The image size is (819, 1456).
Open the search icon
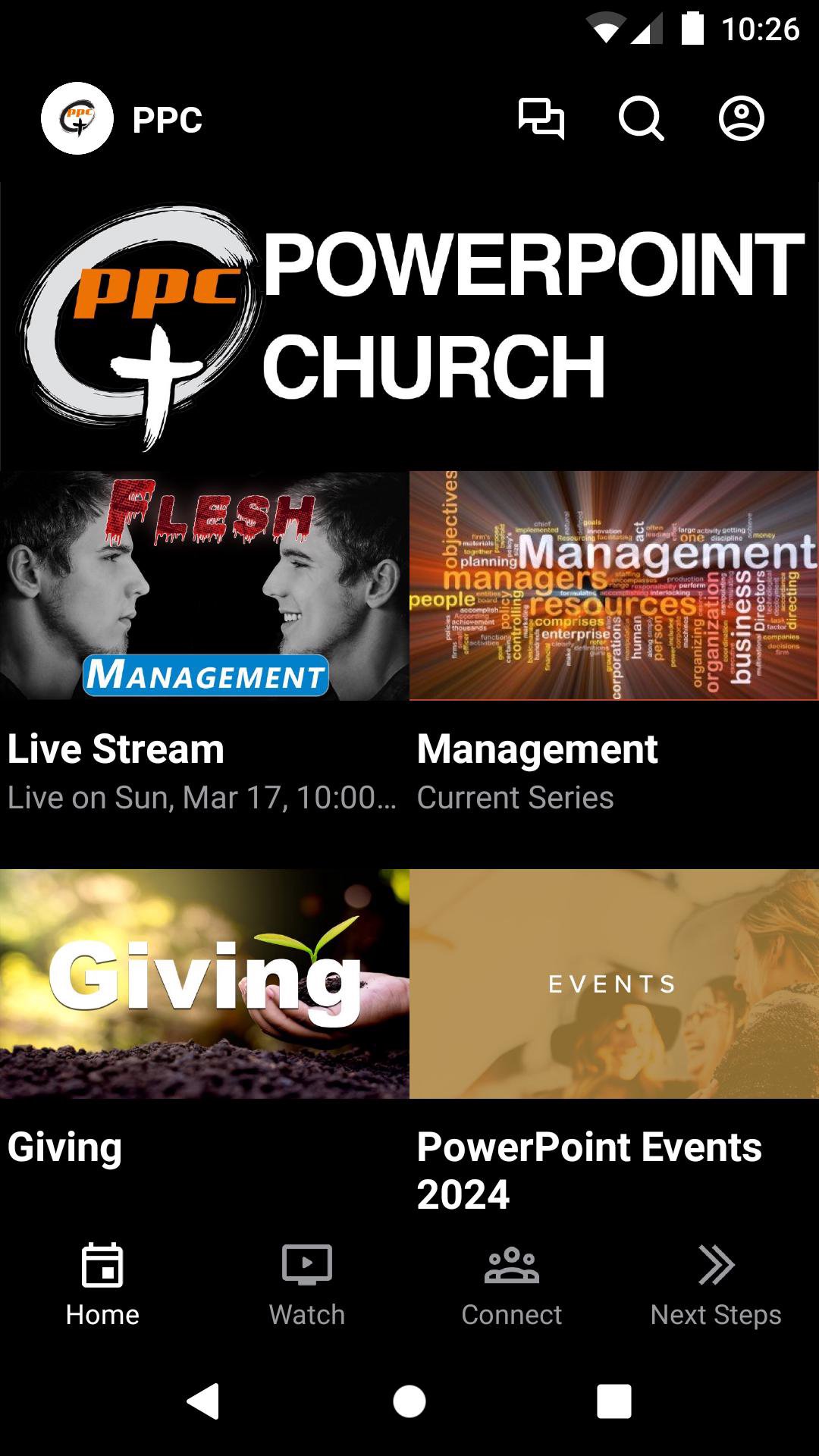[x=641, y=119]
